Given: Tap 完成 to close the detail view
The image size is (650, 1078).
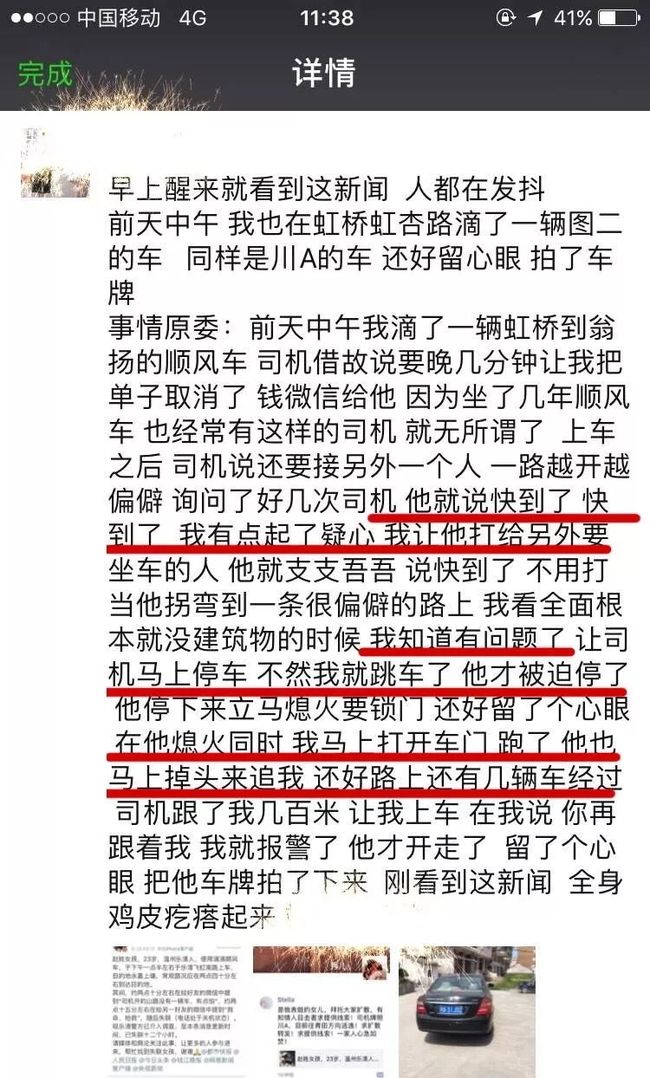Looking at the screenshot, I should [45, 73].
